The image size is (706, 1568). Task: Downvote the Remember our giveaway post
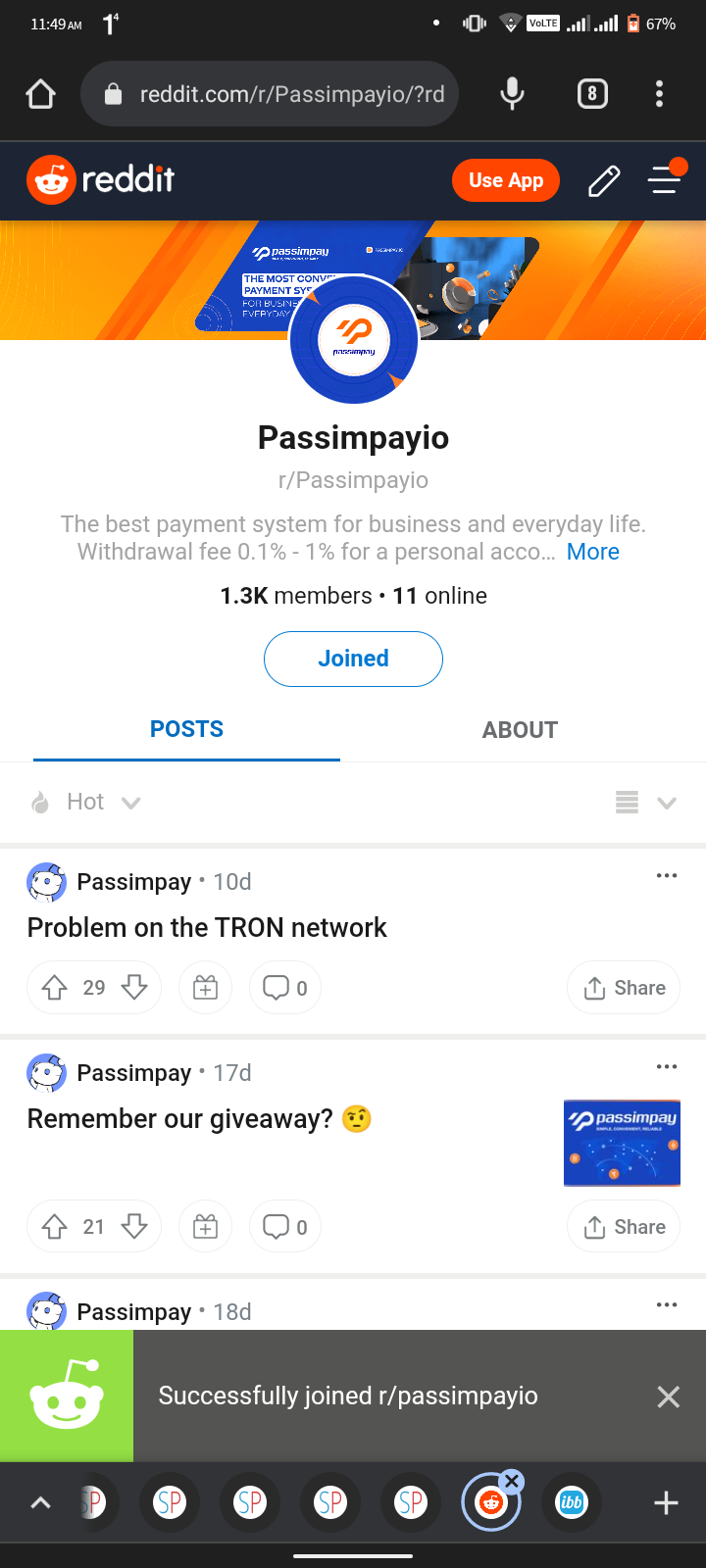pyautogui.click(x=134, y=1227)
